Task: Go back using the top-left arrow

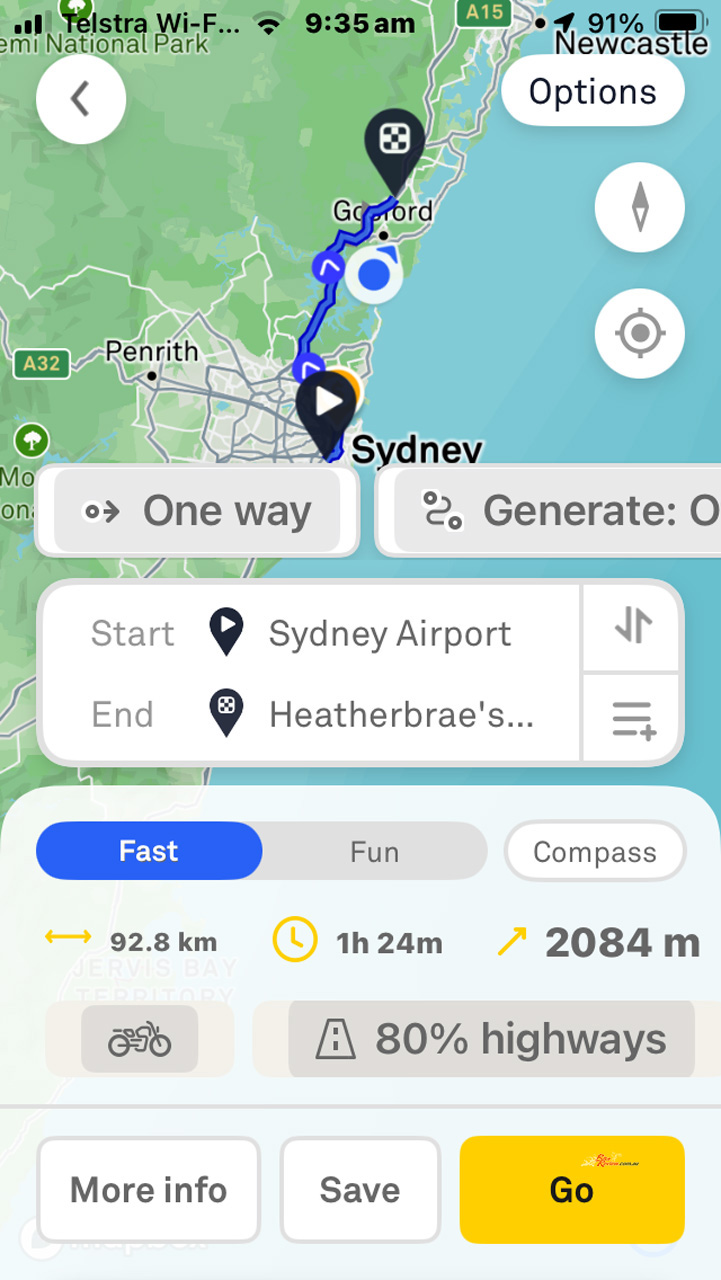Action: [81, 98]
